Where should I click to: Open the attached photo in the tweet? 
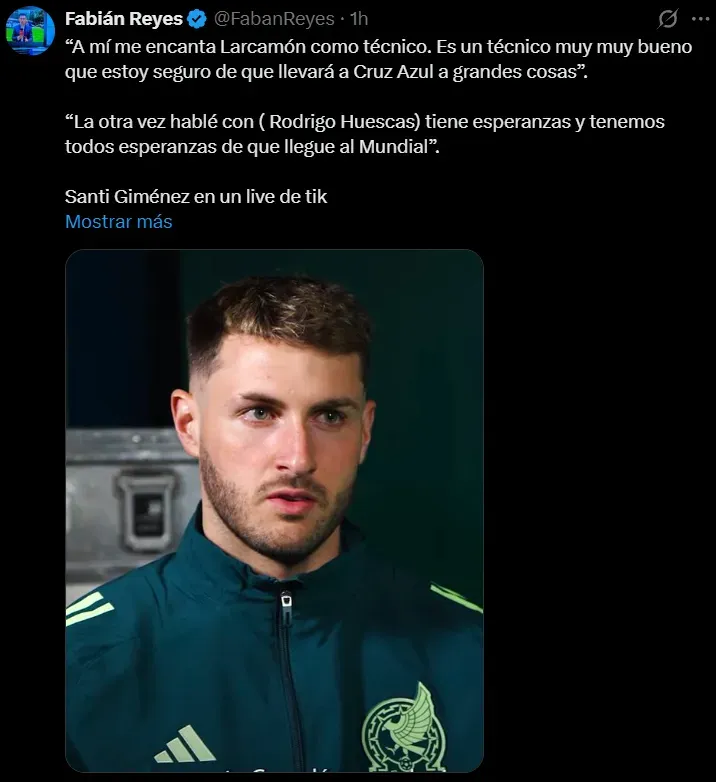274,510
